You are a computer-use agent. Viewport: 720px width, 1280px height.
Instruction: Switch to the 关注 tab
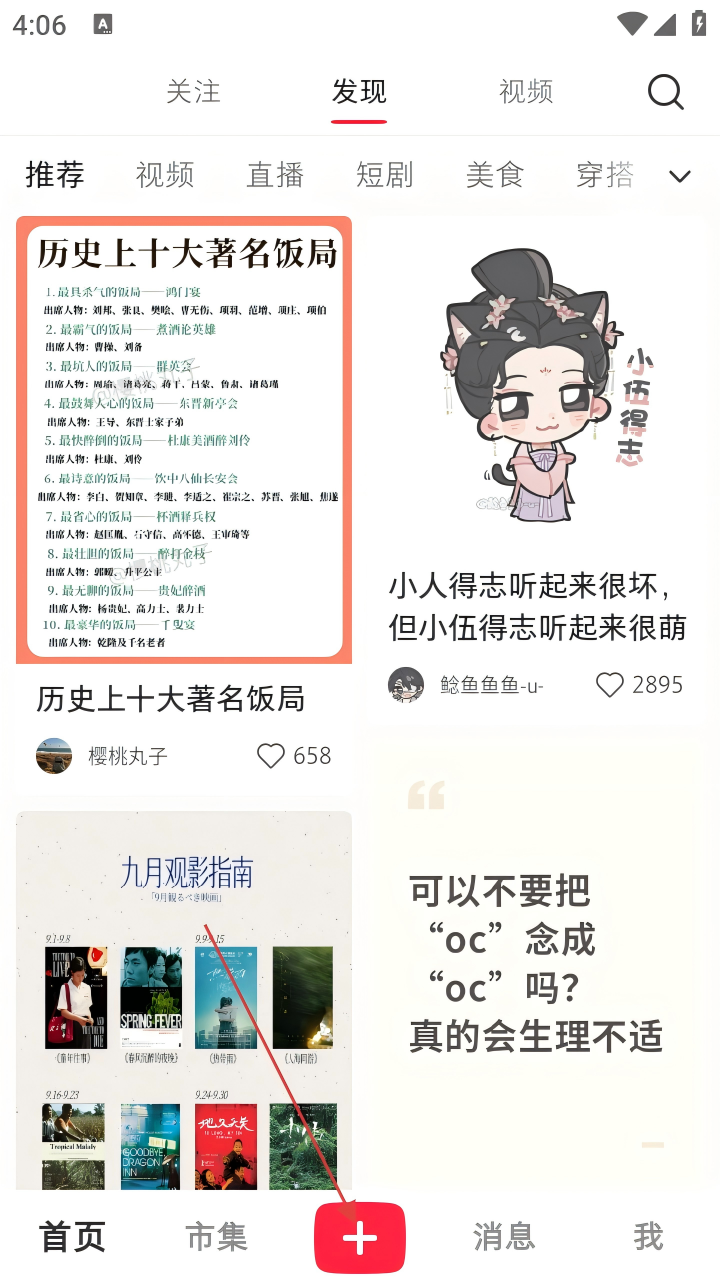193,92
